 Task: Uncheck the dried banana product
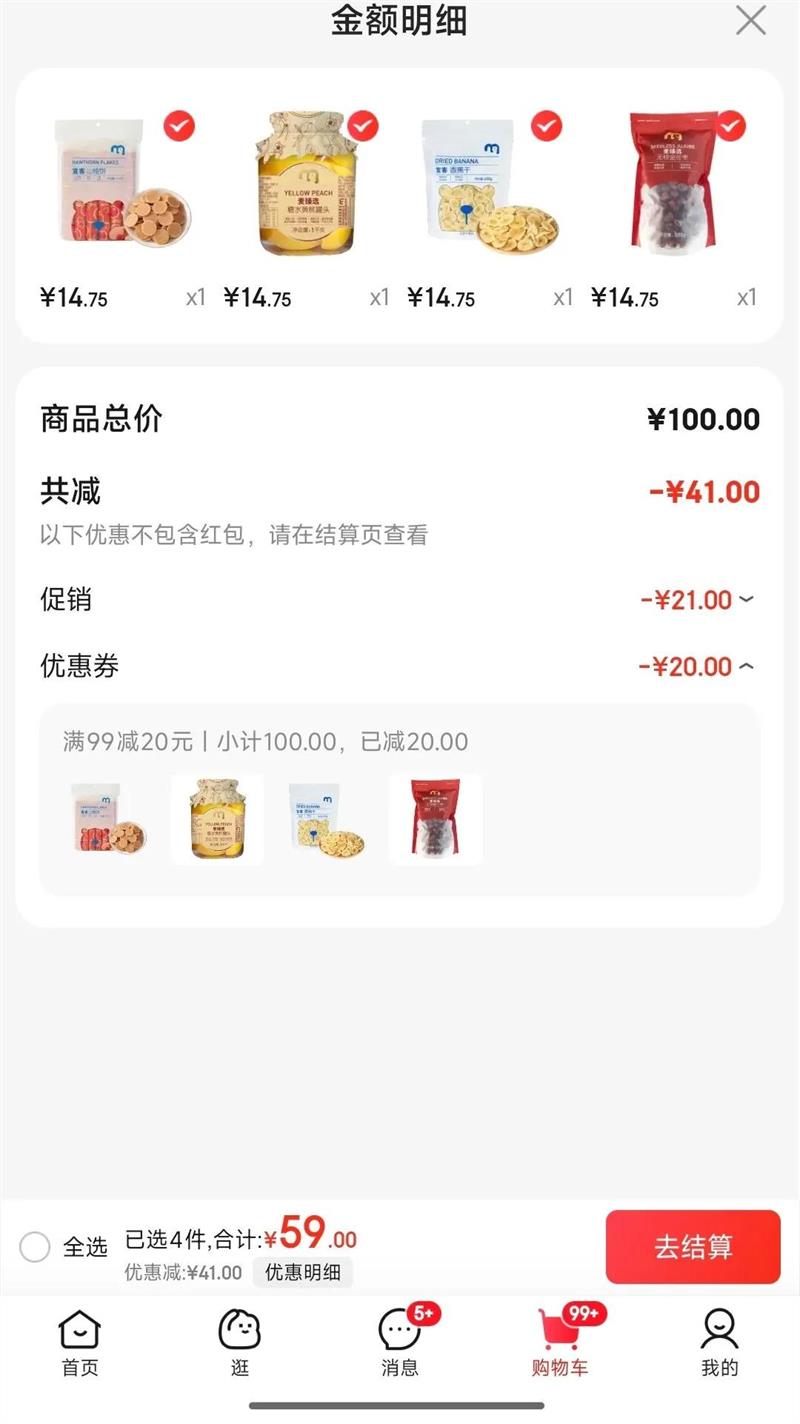click(546, 126)
